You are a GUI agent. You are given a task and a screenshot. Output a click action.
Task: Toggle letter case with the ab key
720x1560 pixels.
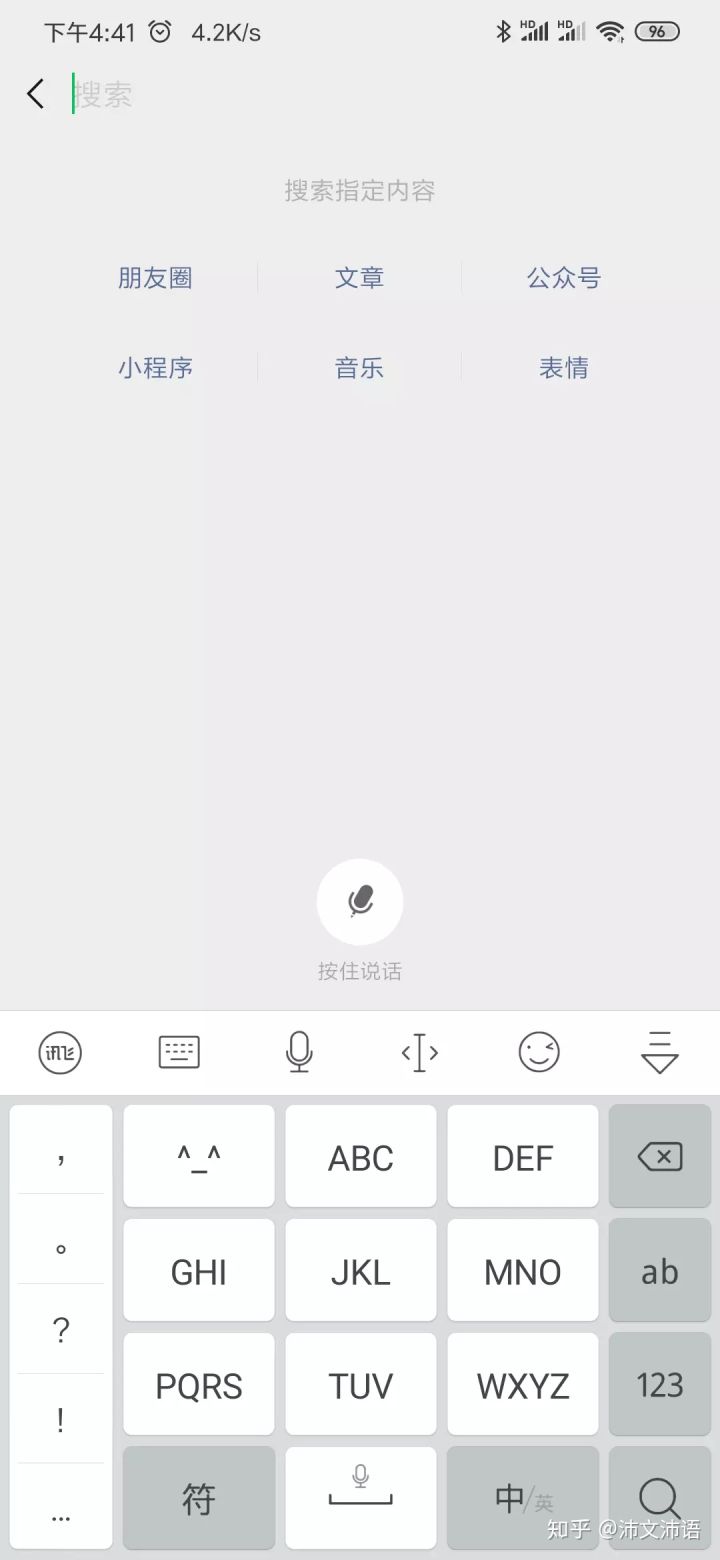click(x=659, y=1271)
